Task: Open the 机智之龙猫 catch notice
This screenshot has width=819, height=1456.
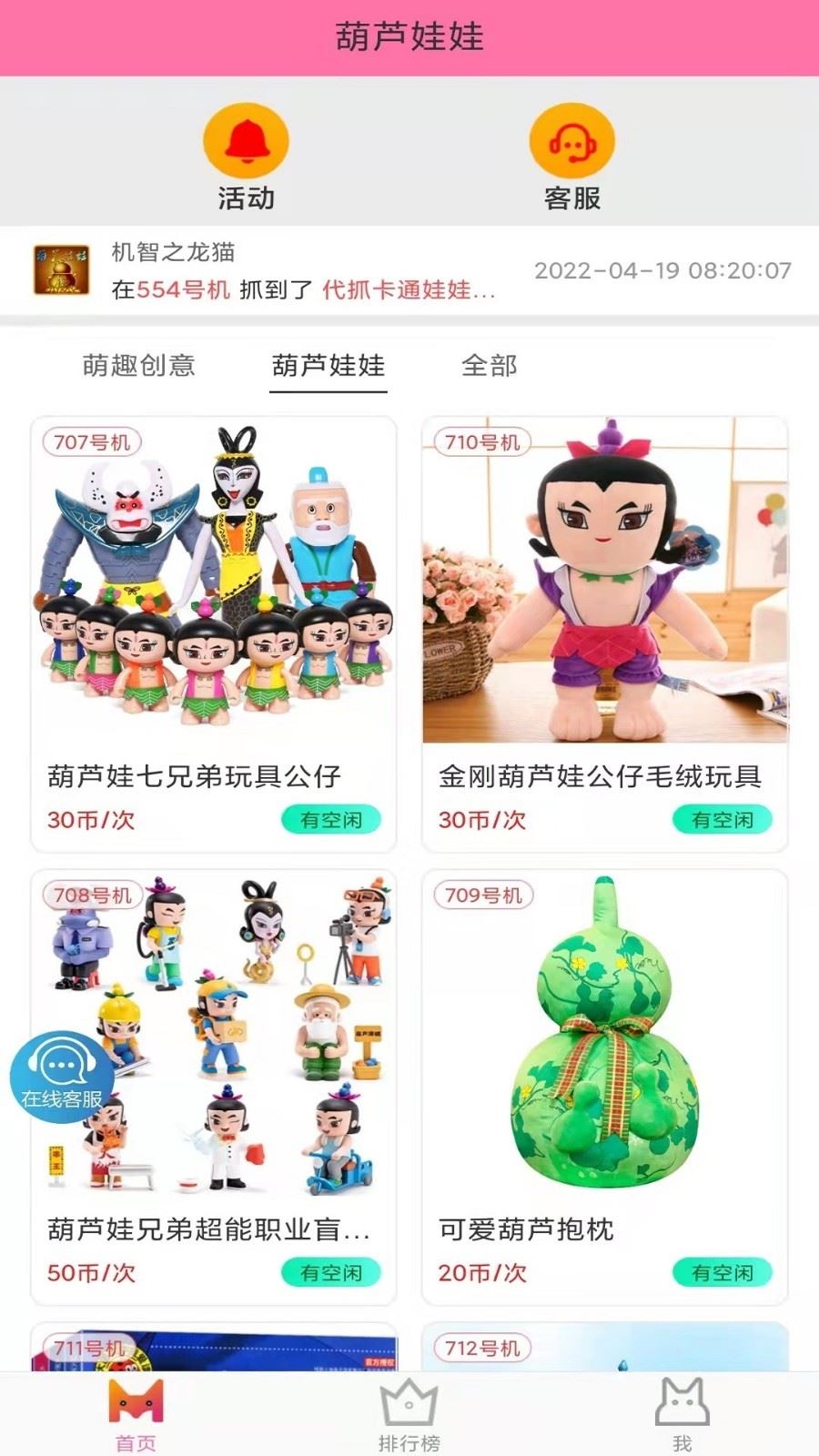Action: tap(300, 271)
